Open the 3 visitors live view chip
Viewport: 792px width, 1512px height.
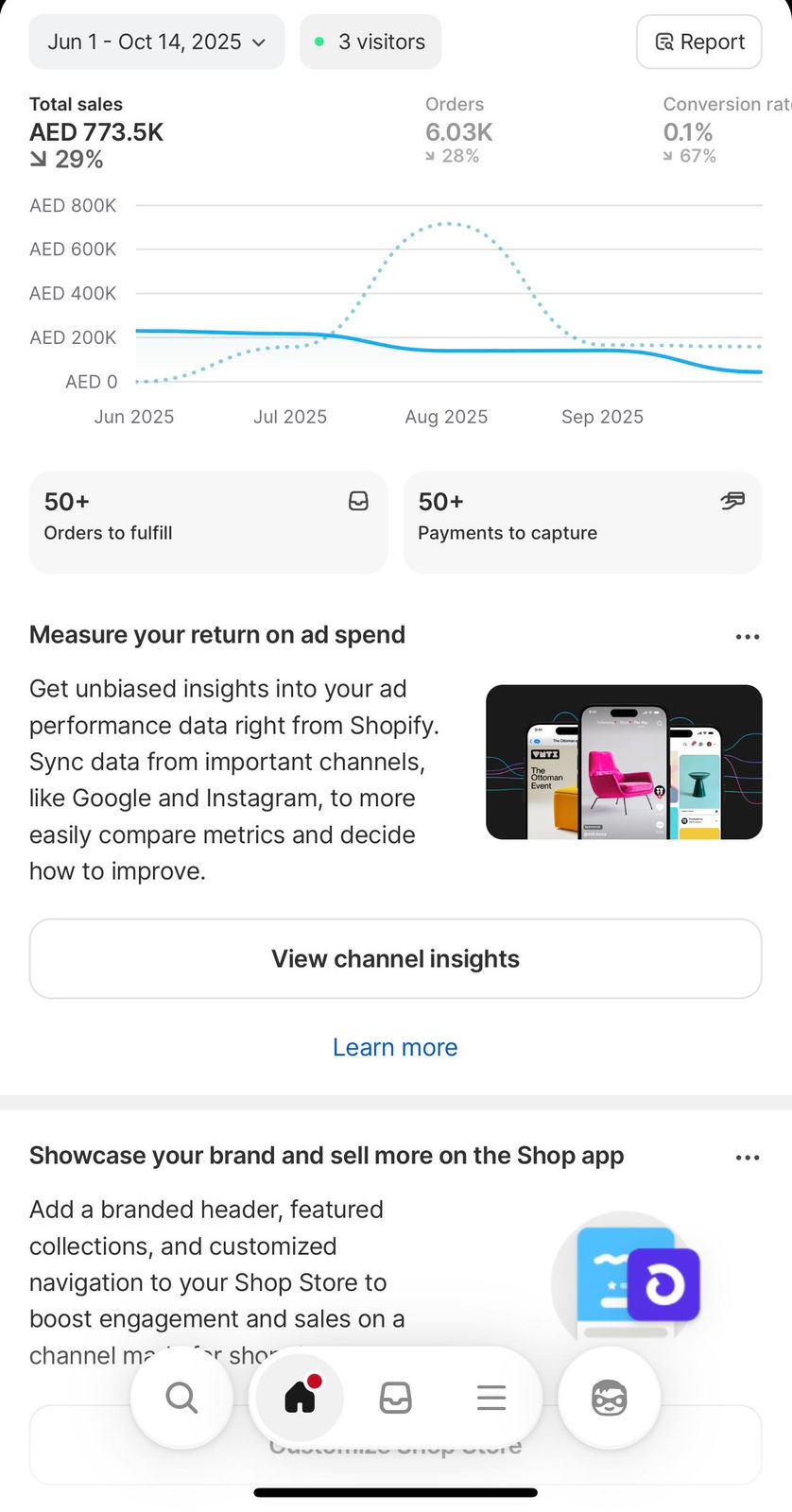coord(370,42)
